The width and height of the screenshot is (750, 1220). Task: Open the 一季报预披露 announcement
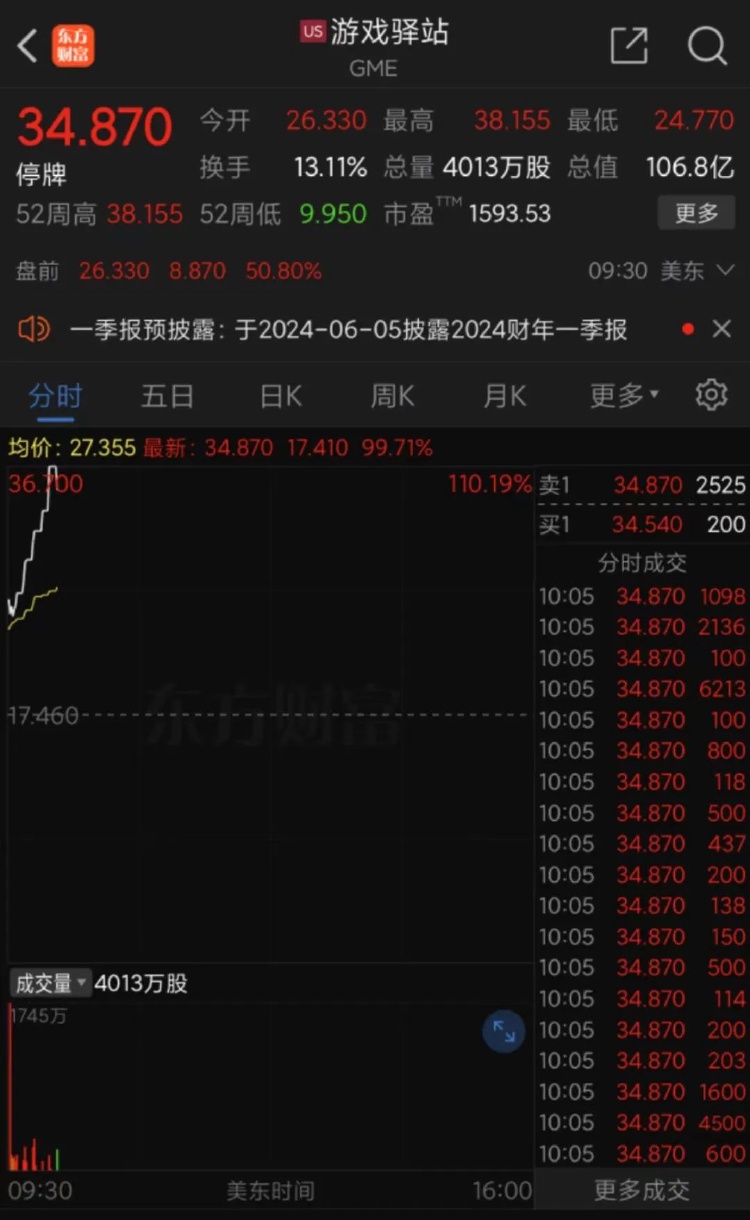pos(349,330)
